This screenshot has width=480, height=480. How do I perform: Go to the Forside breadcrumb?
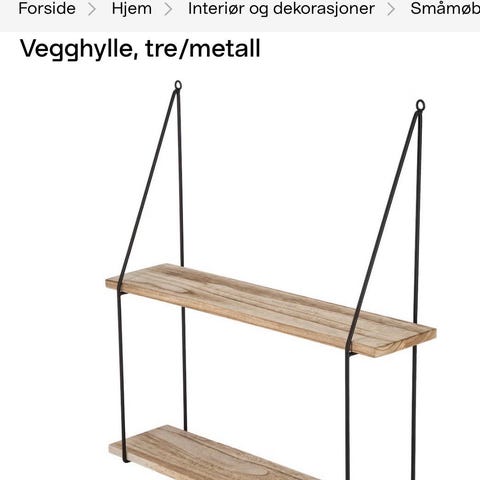[47, 8]
